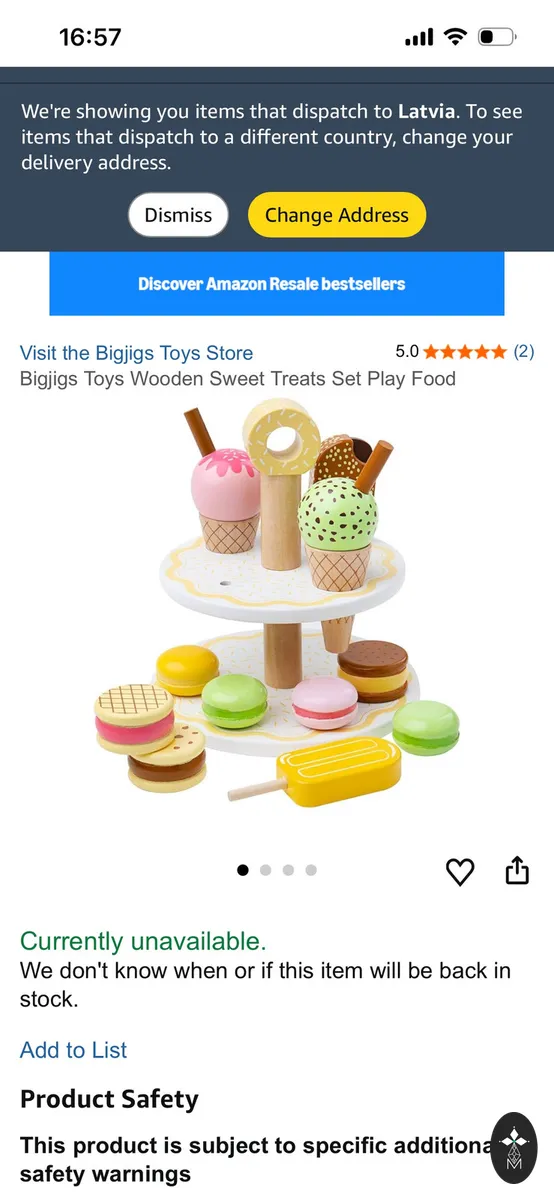Dismiss the dispatch country notice
This screenshot has height=1200, width=554.
point(178,215)
